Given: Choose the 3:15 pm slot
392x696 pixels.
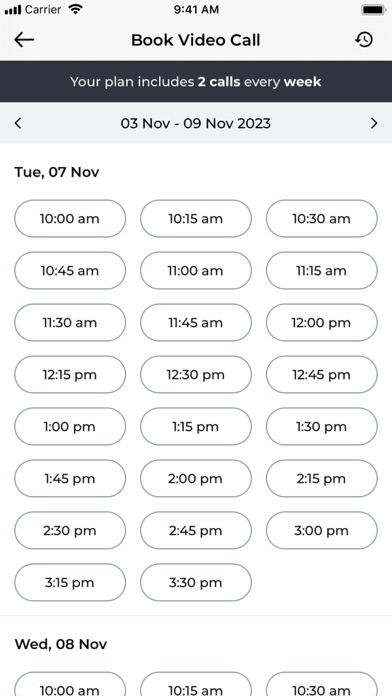Looking at the screenshot, I should [70, 582].
